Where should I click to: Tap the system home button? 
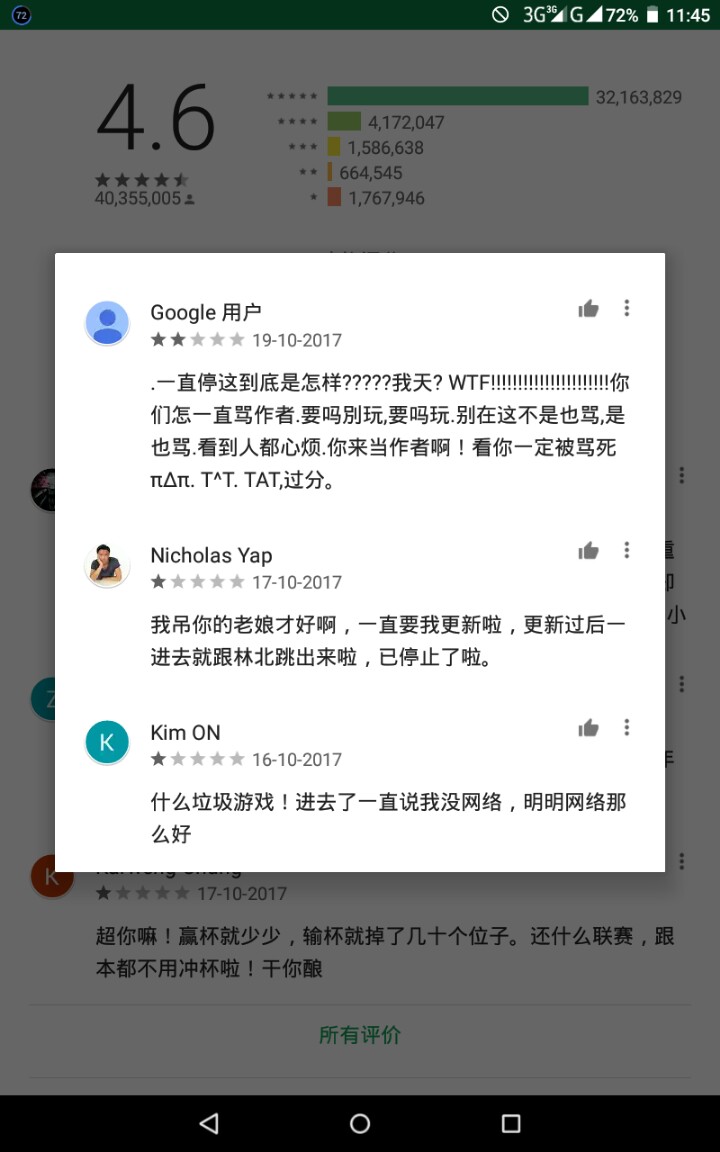pyautogui.click(x=360, y=1123)
